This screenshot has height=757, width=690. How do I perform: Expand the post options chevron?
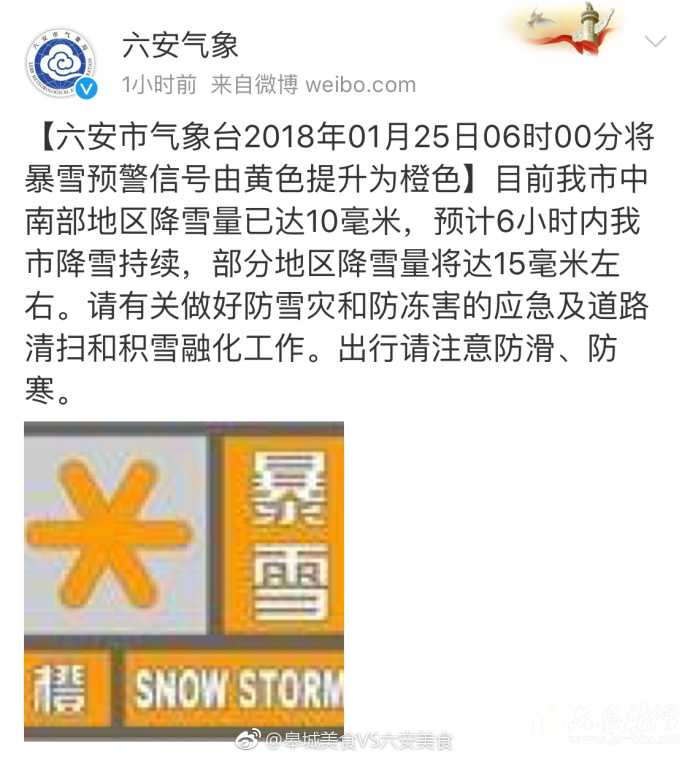click(x=655, y=42)
